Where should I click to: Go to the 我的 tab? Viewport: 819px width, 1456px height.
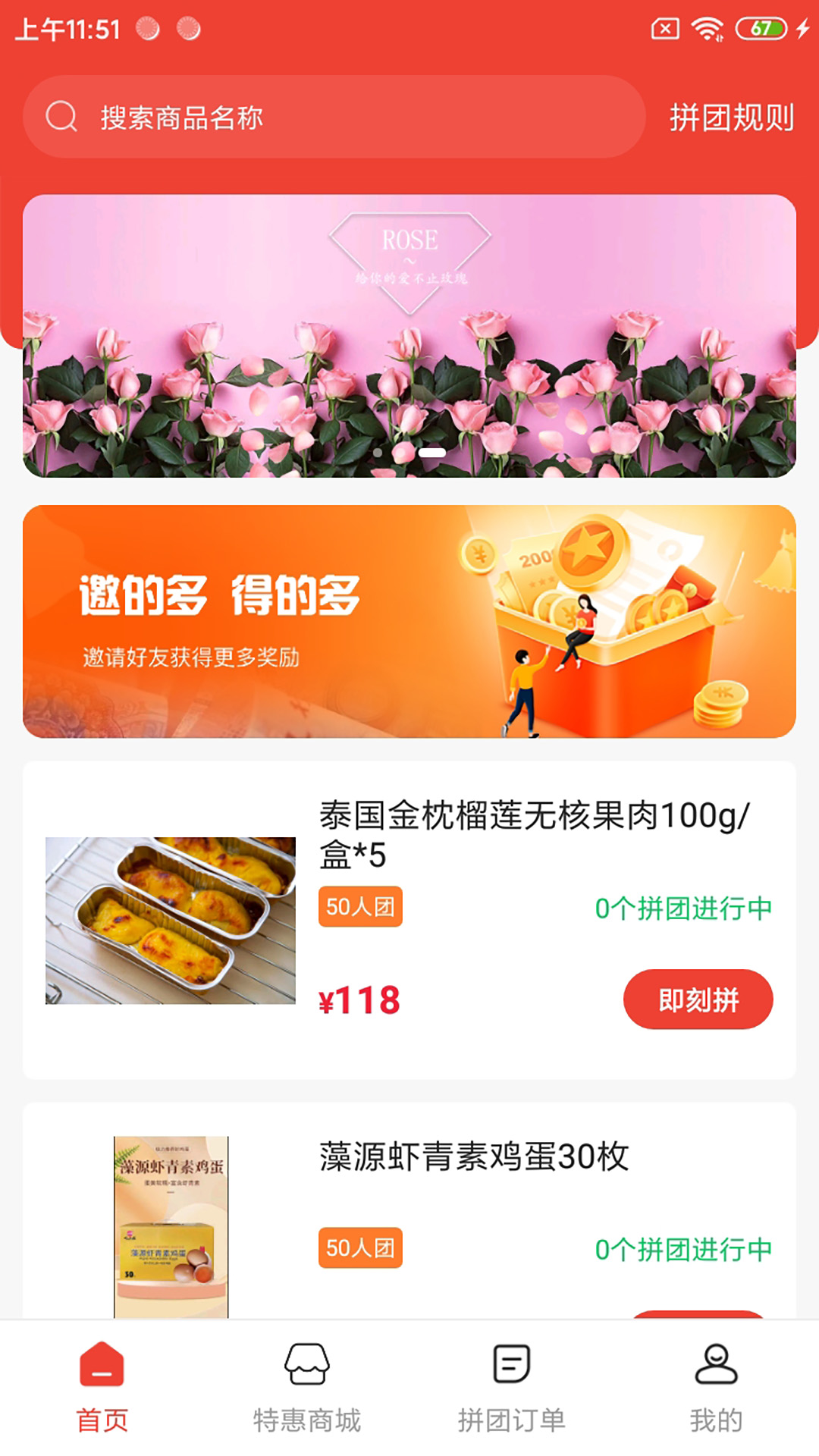pyautogui.click(x=717, y=1388)
